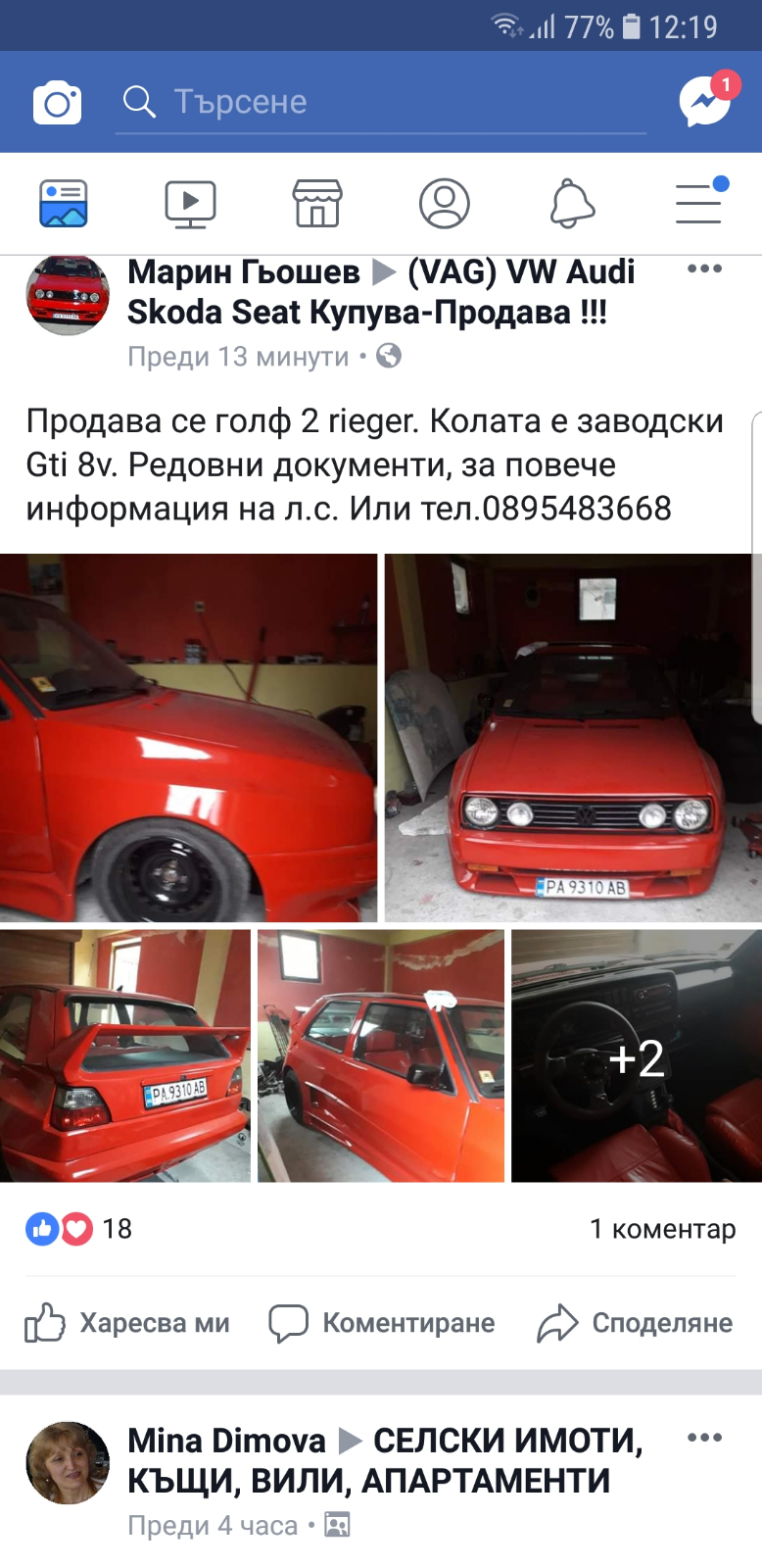Open Messenger chats
The width and height of the screenshot is (762, 1568).
[705, 102]
